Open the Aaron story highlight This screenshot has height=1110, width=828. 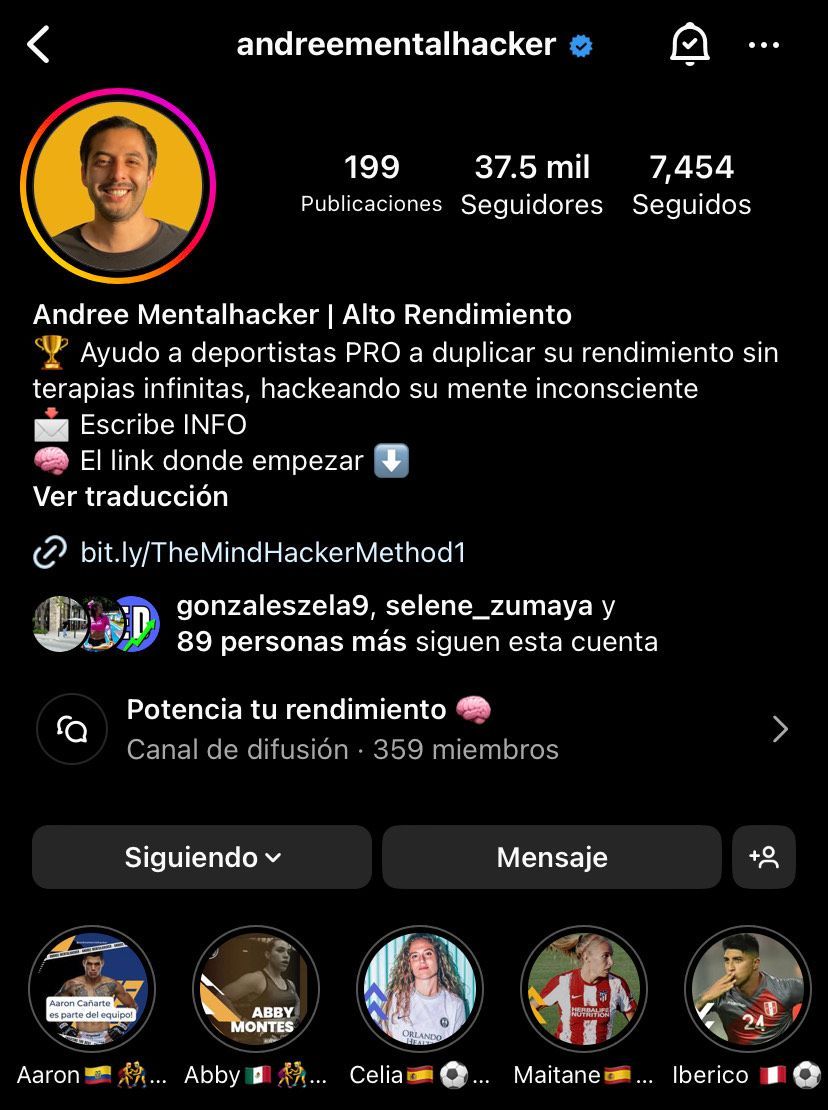point(92,990)
